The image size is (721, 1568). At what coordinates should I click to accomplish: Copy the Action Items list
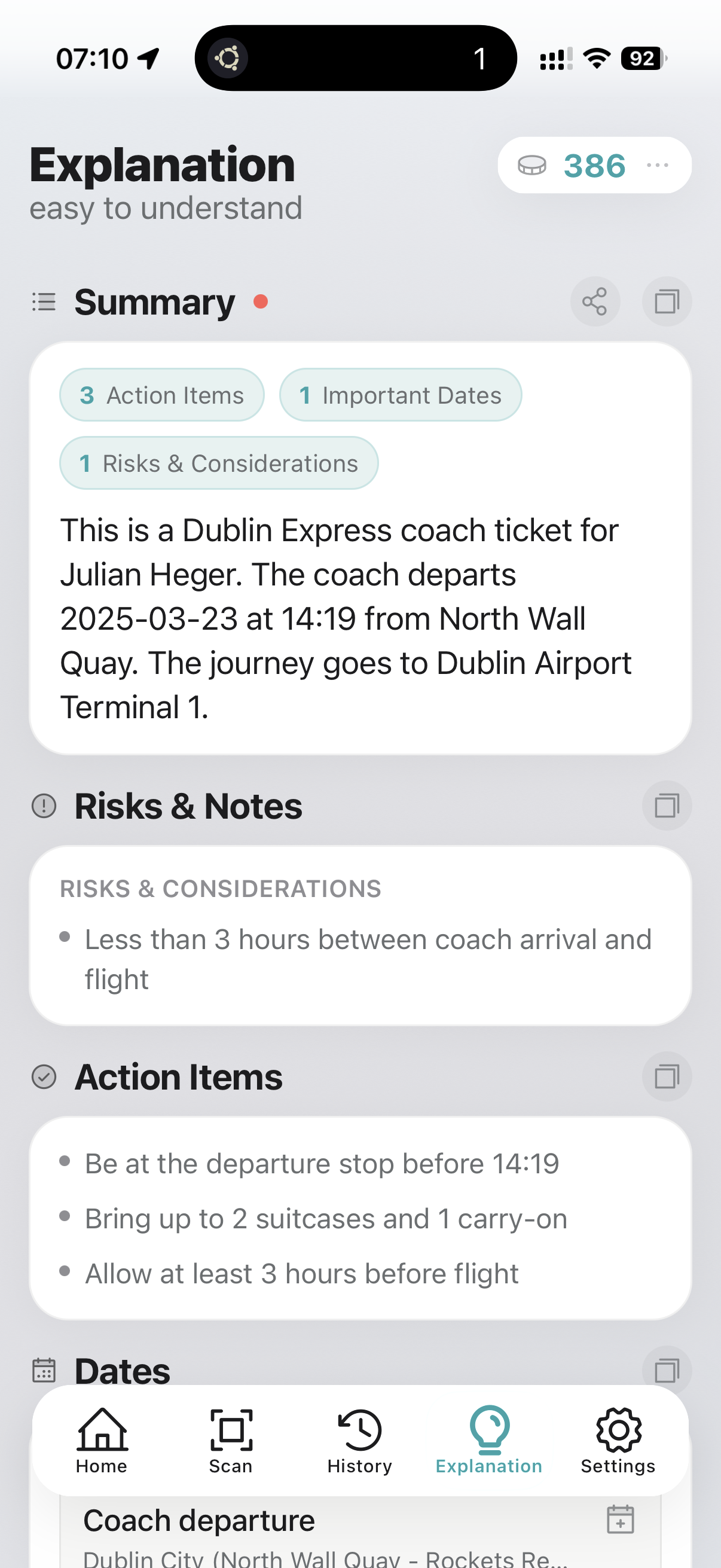click(666, 1076)
